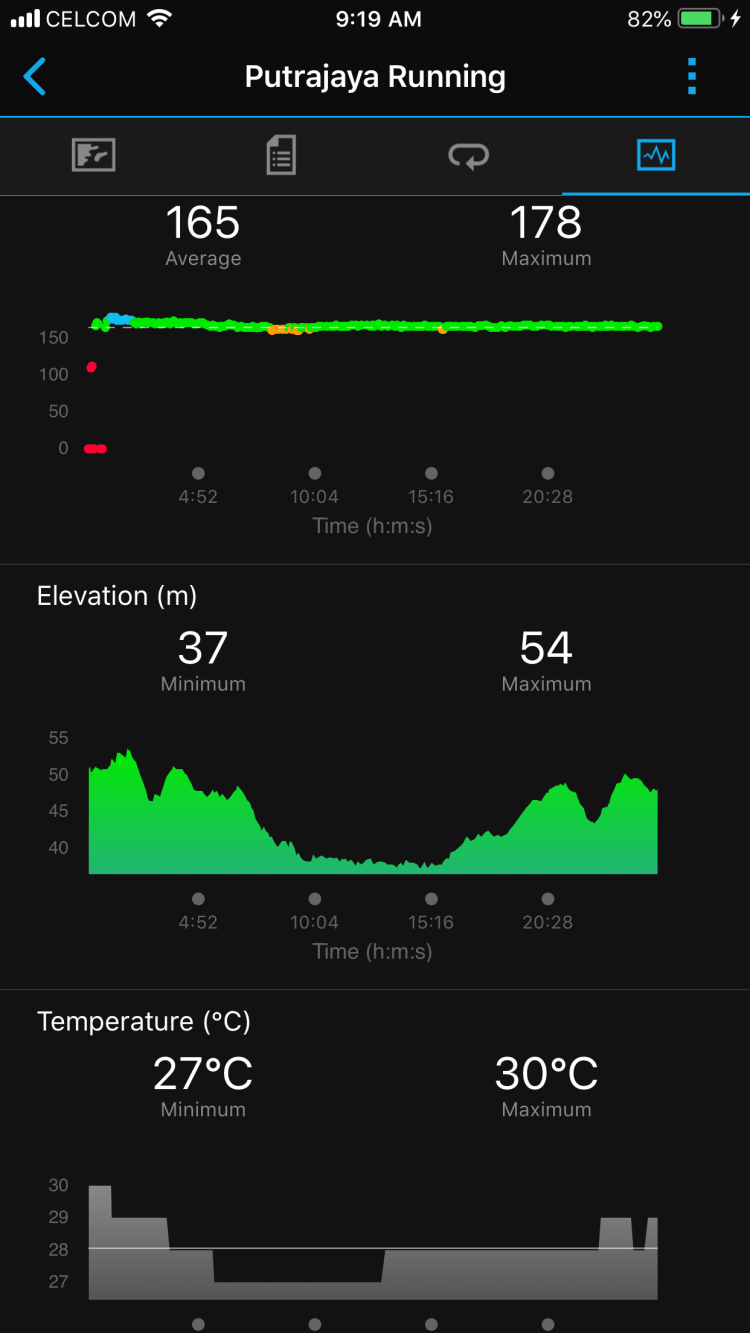The height and width of the screenshot is (1333, 750).
Task: Switch to the laps tab
Action: 468,156
